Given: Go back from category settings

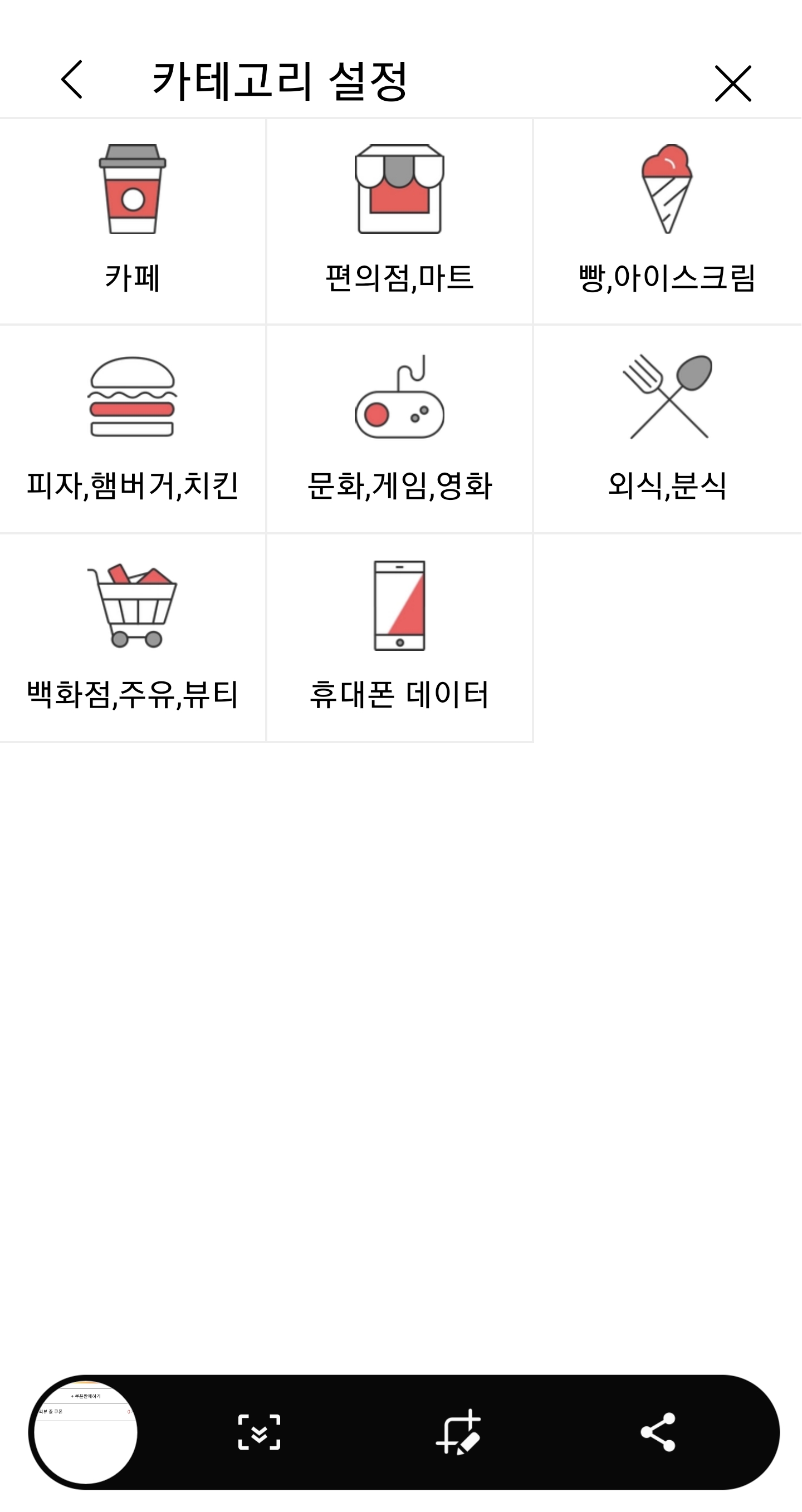Looking at the screenshot, I should click(72, 80).
